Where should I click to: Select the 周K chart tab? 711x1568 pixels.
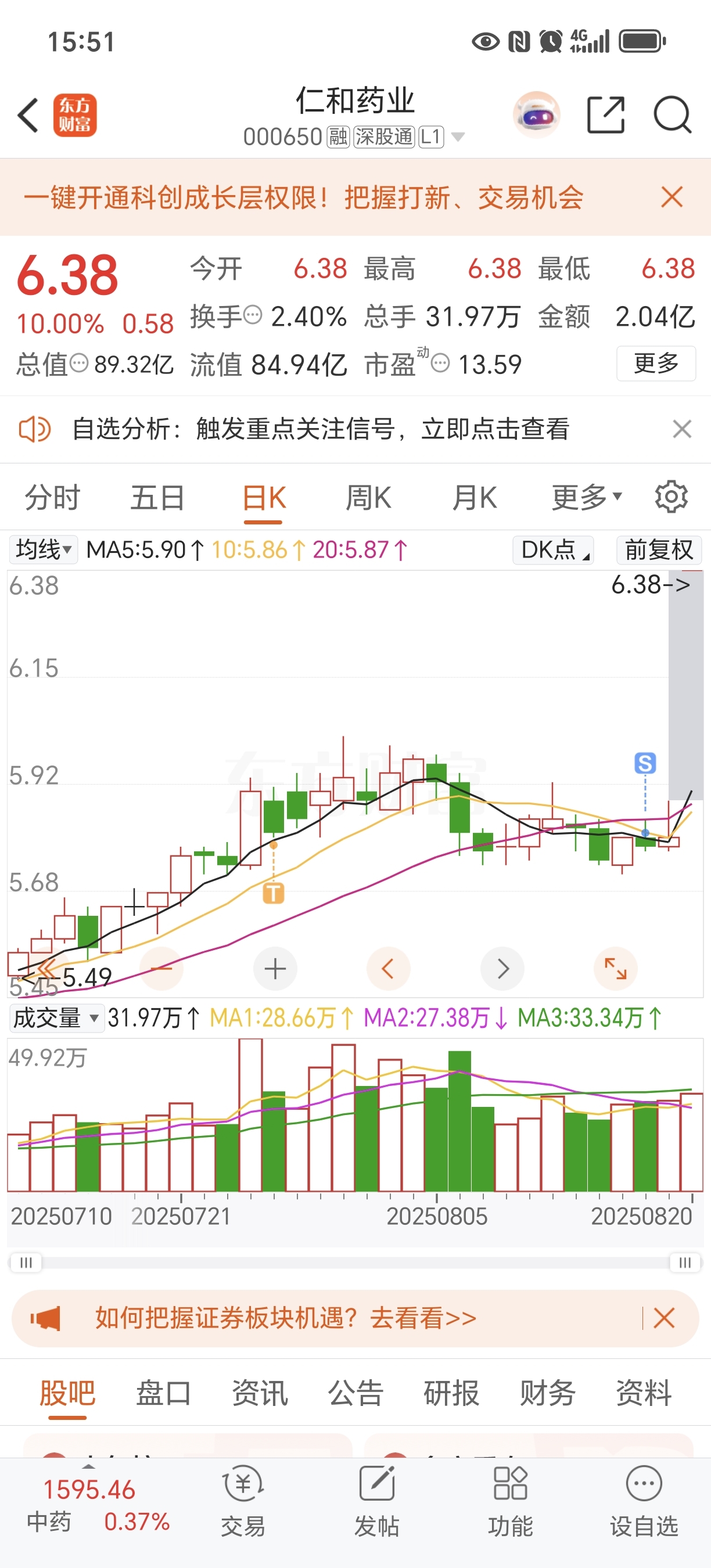coord(368,497)
